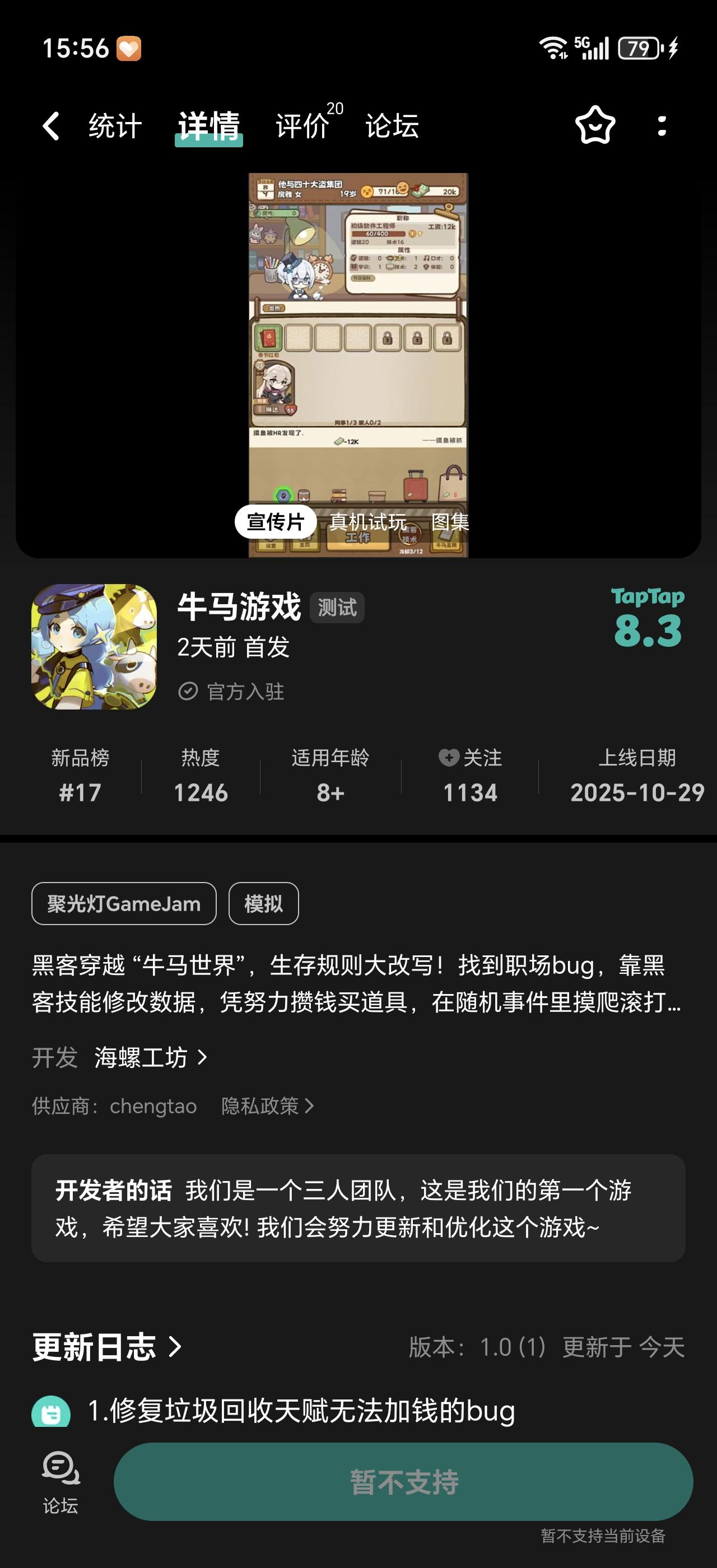Screen dimensions: 717x1568
Task: Switch to the 评价 tab
Action: [301, 125]
